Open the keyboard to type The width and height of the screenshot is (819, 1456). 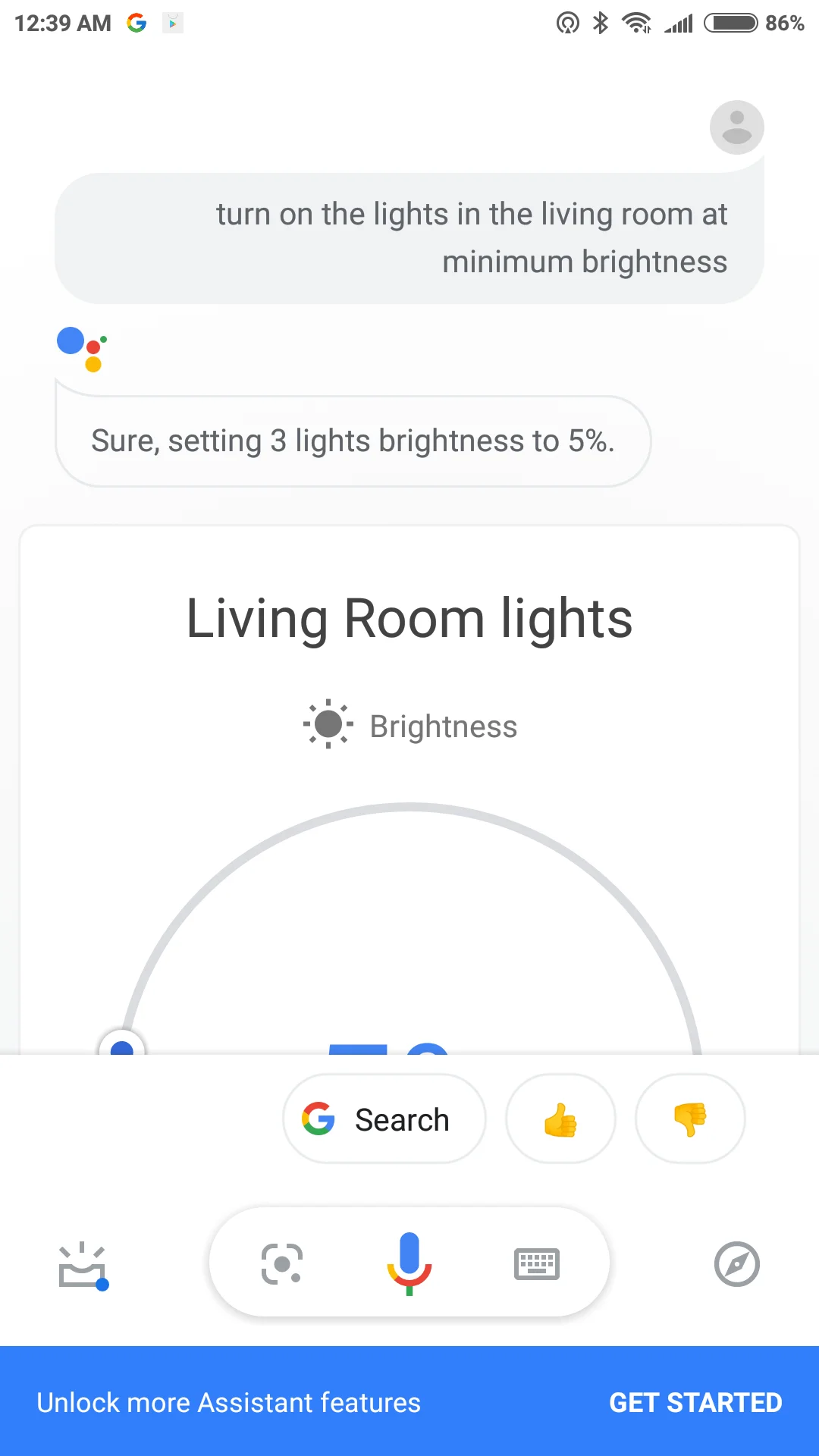tap(537, 1264)
